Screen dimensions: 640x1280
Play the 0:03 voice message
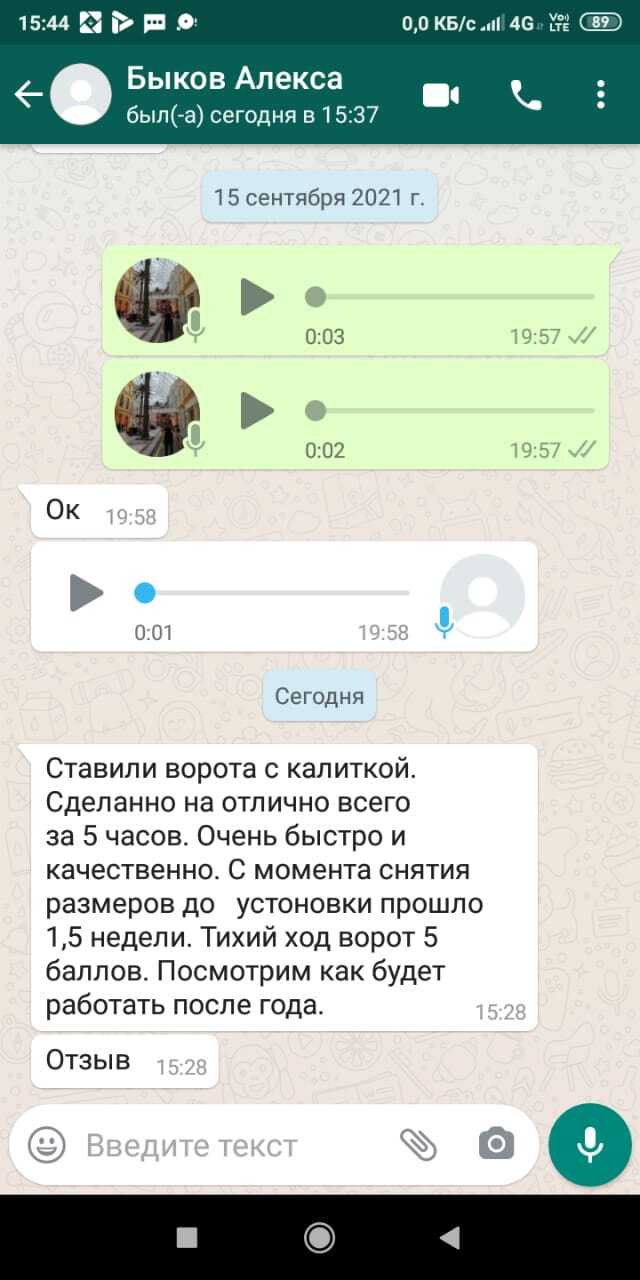coord(258,297)
